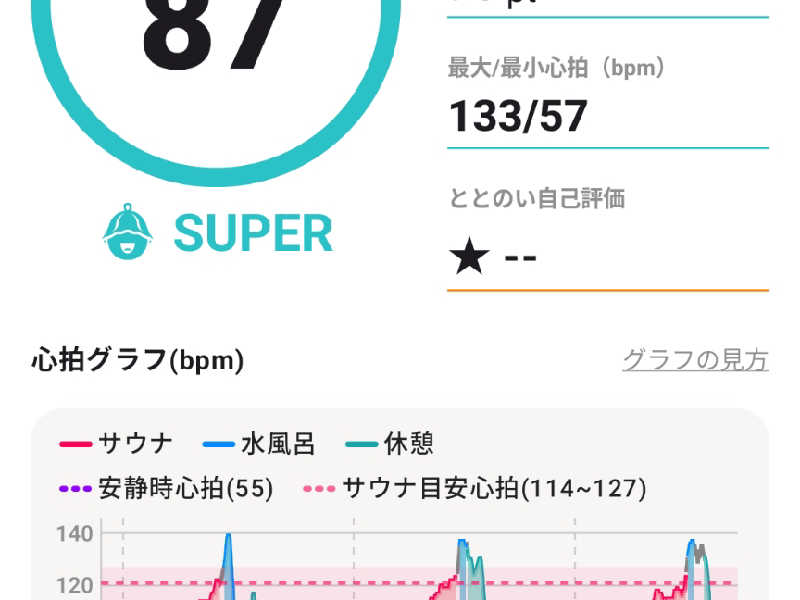Open the グラフの見方 graph guide link
The width and height of the screenshot is (800, 600).
tap(695, 360)
